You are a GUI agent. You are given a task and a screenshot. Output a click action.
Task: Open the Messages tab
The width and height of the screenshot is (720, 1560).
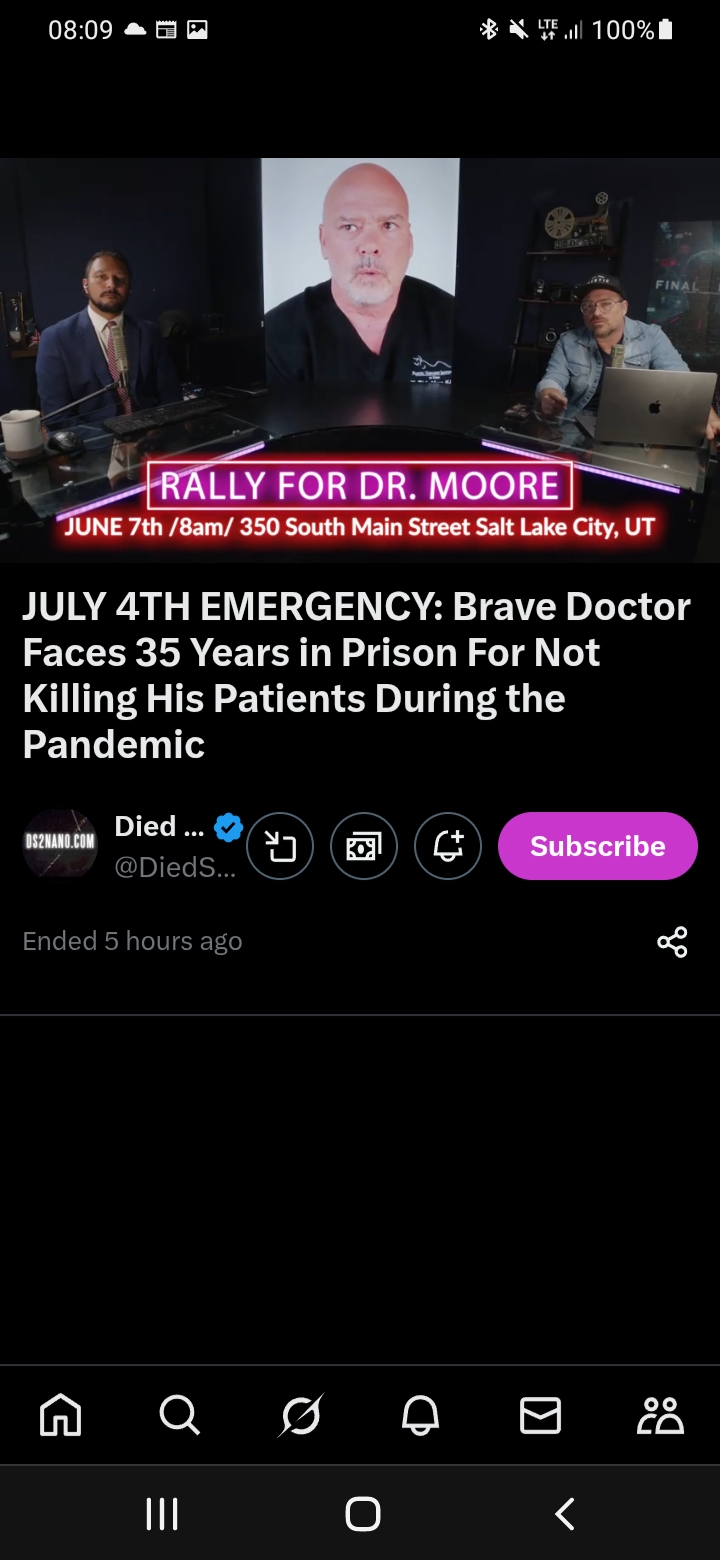point(540,1415)
